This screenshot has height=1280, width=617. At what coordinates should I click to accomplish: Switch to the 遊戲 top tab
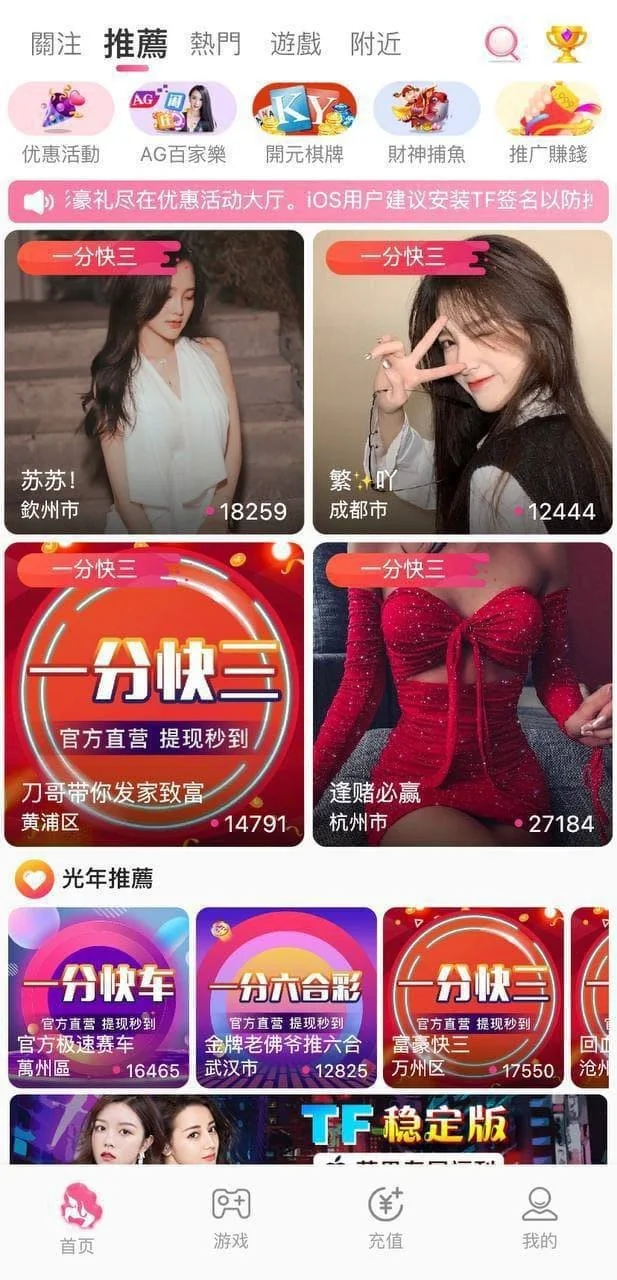coord(296,44)
